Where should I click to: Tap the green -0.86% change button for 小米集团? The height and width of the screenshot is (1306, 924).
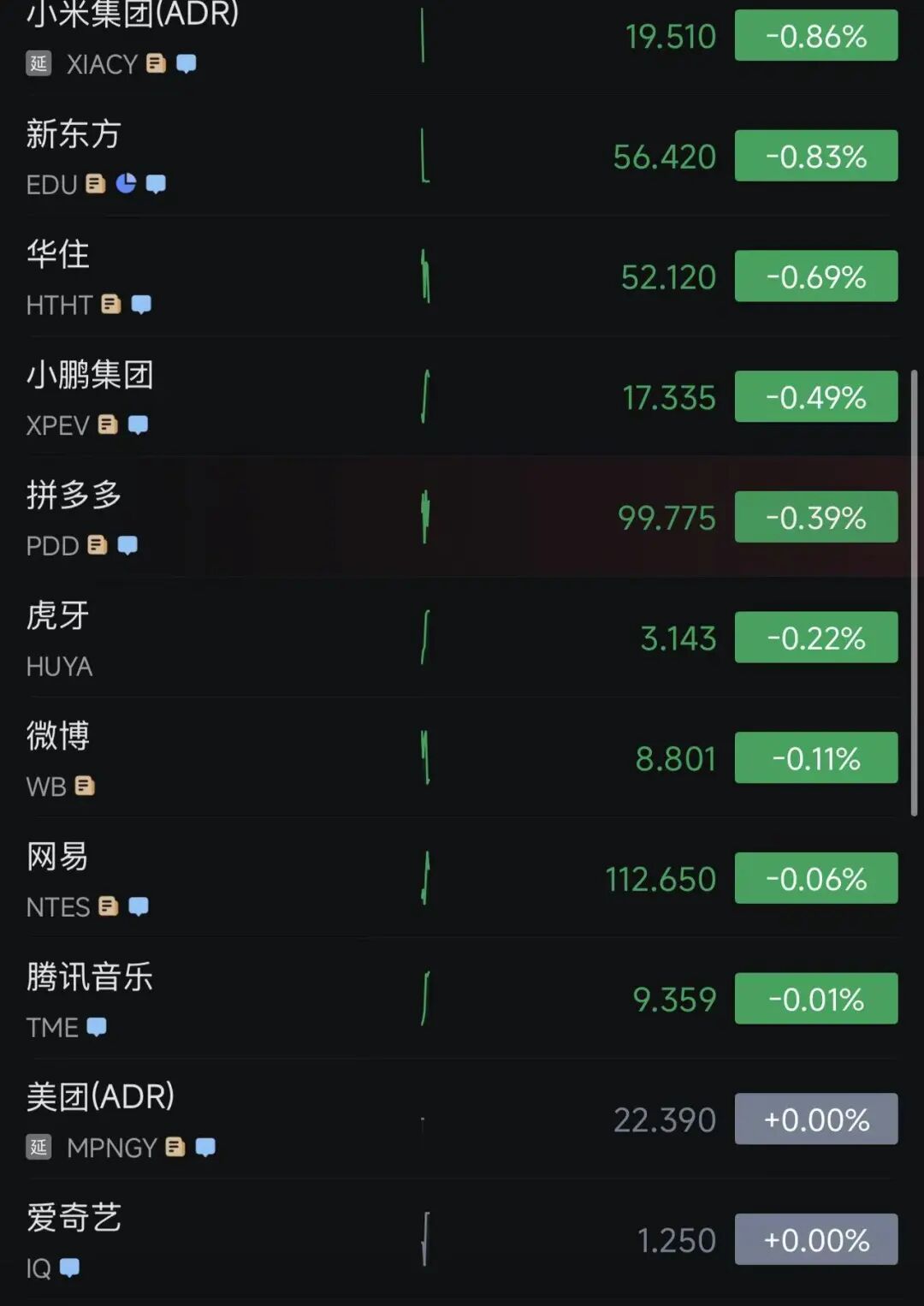pyautogui.click(x=815, y=35)
